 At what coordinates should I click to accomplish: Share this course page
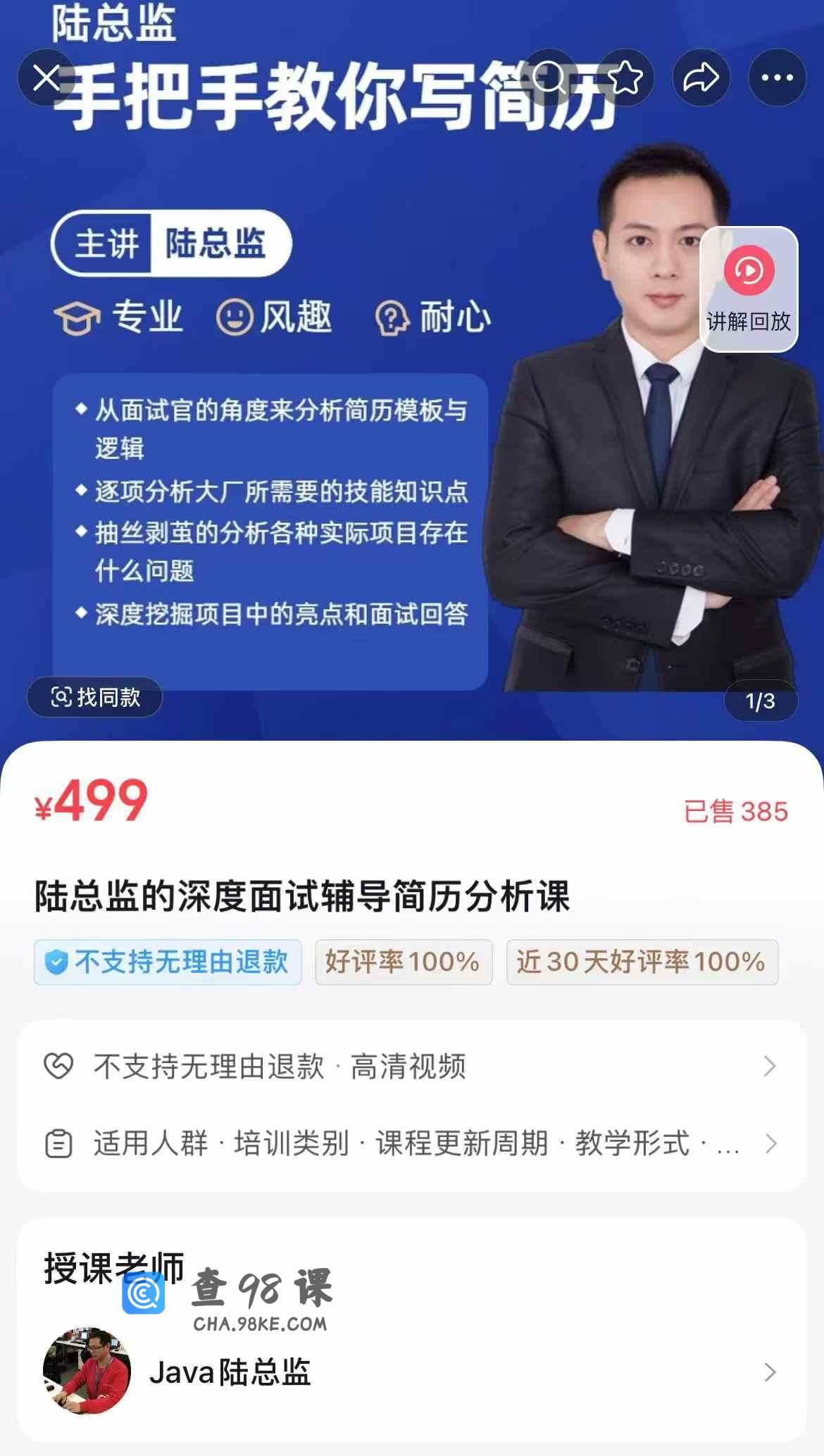701,77
